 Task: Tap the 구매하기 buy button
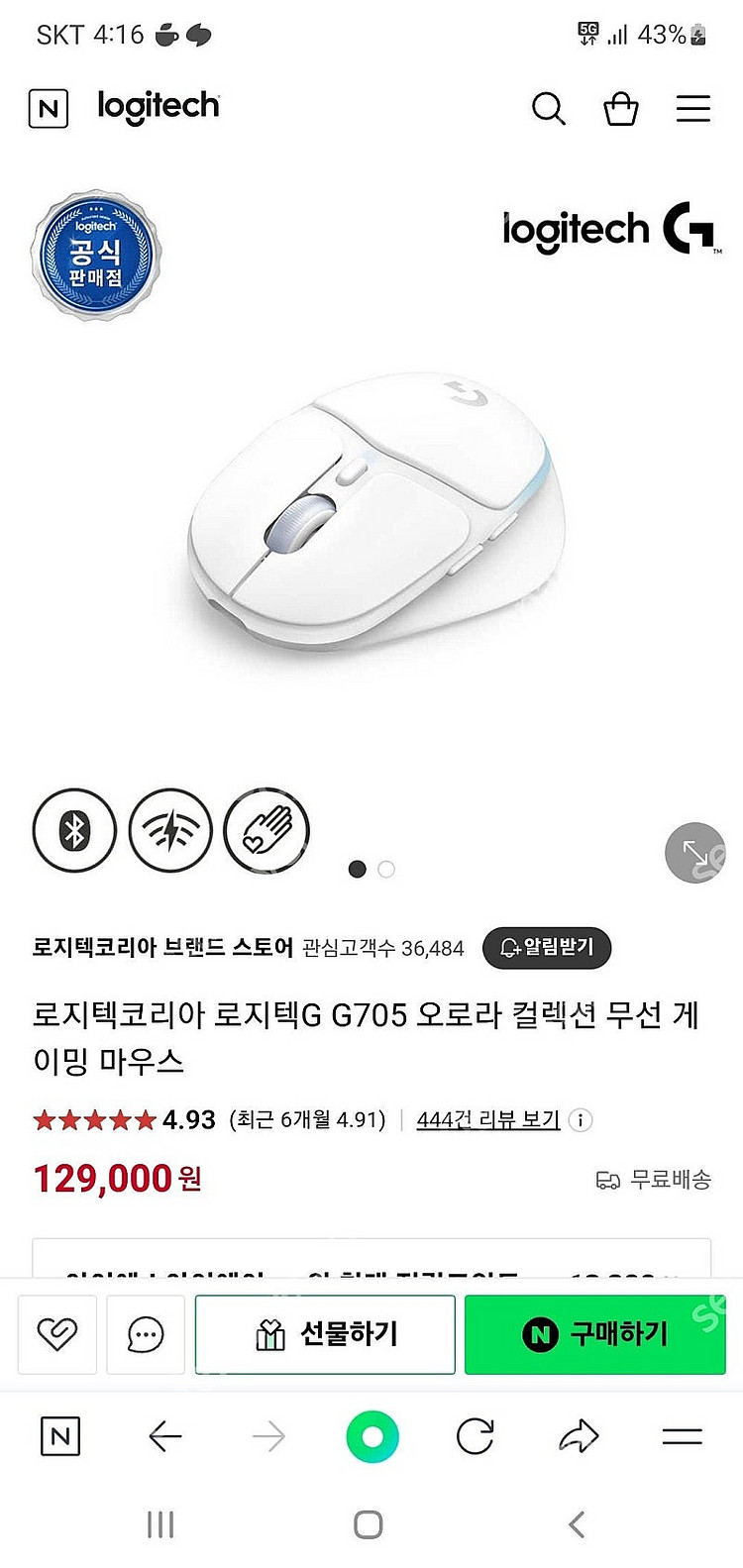click(594, 1334)
